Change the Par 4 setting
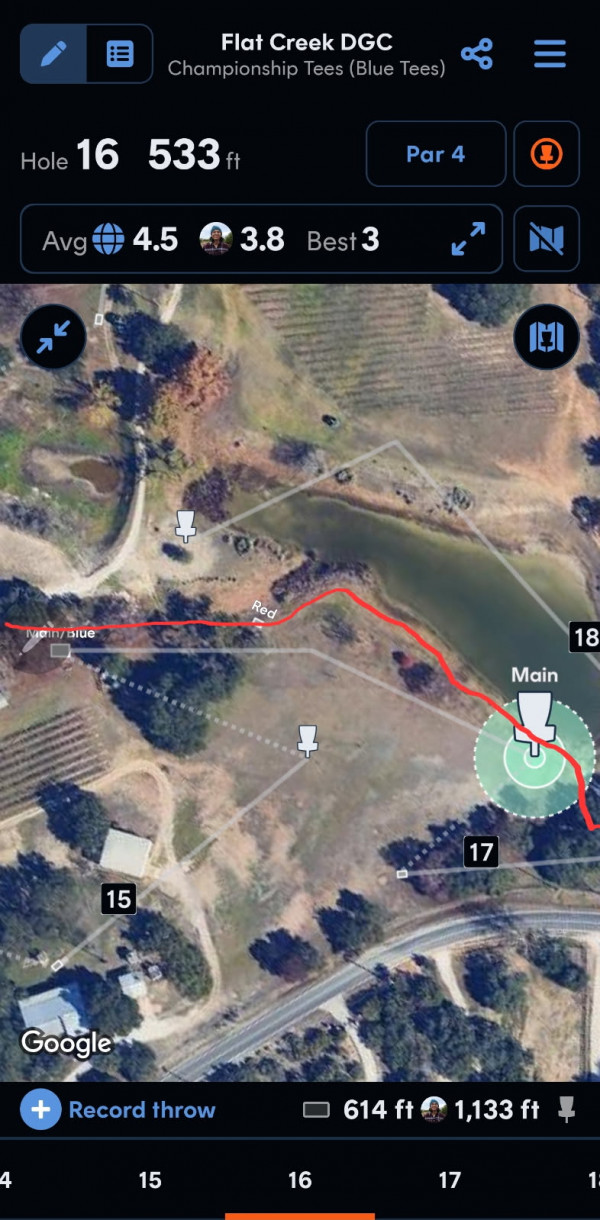The height and width of the screenshot is (1220, 600). click(435, 154)
